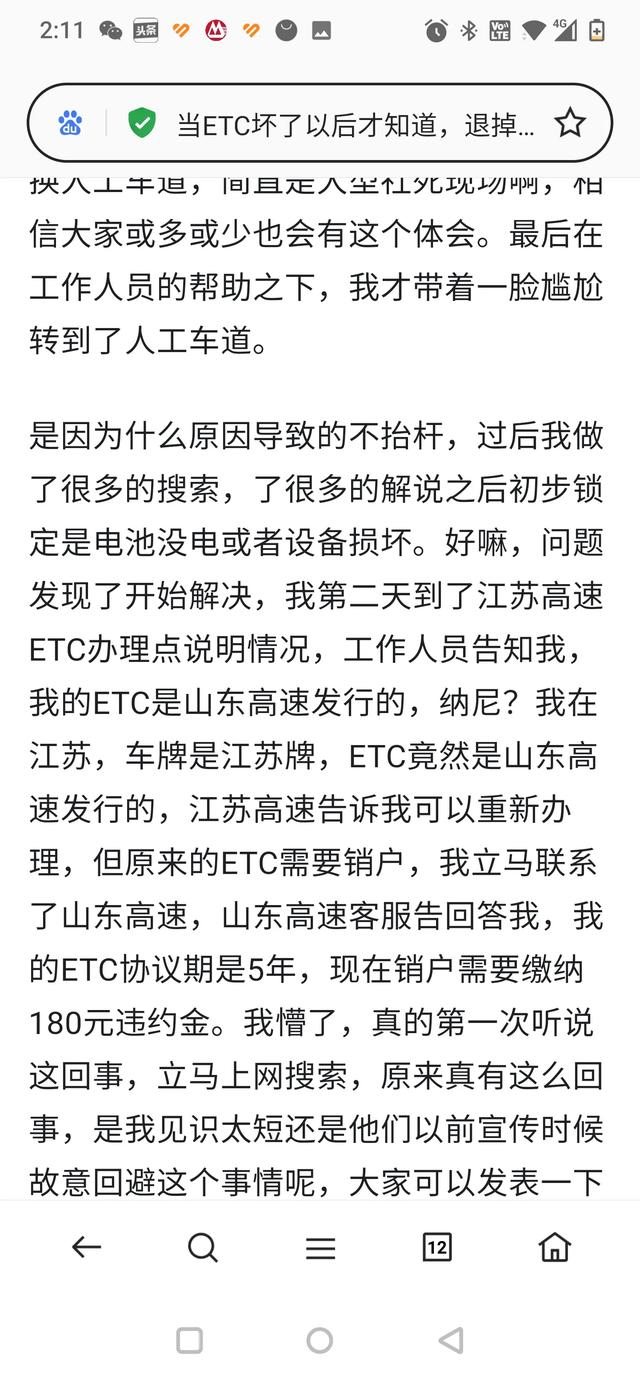The width and height of the screenshot is (640, 1387).
Task: Tap the address bar showing the ETC article
Action: coord(355,124)
